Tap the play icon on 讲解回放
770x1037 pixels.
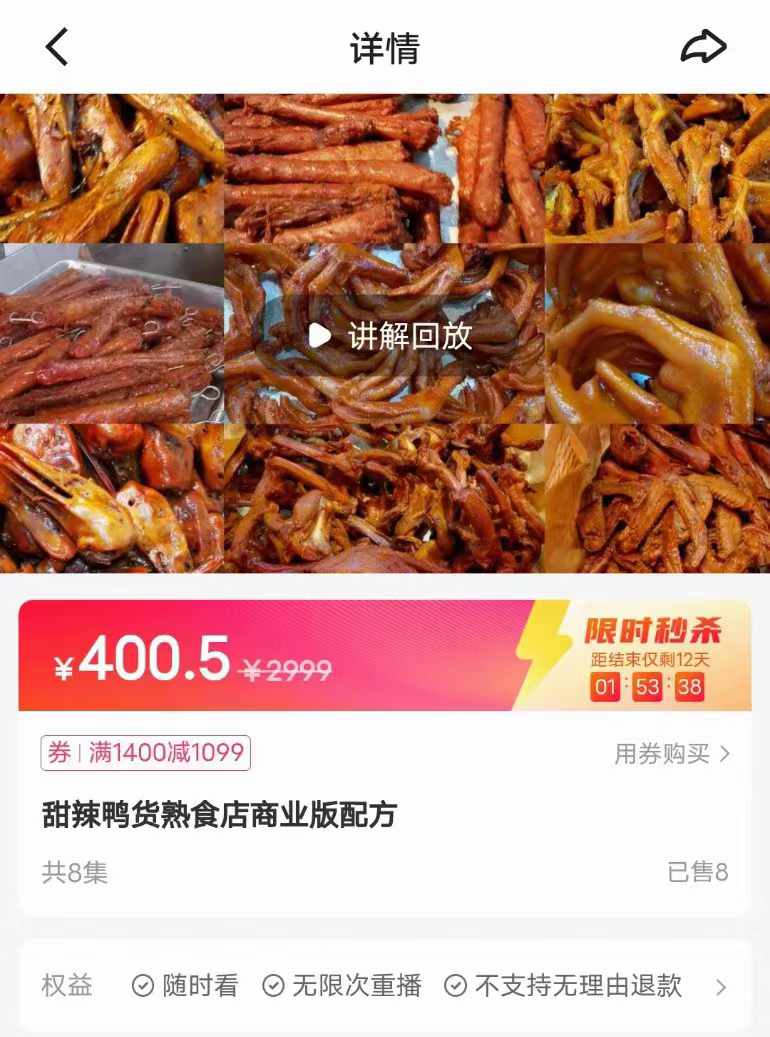[x=319, y=335]
